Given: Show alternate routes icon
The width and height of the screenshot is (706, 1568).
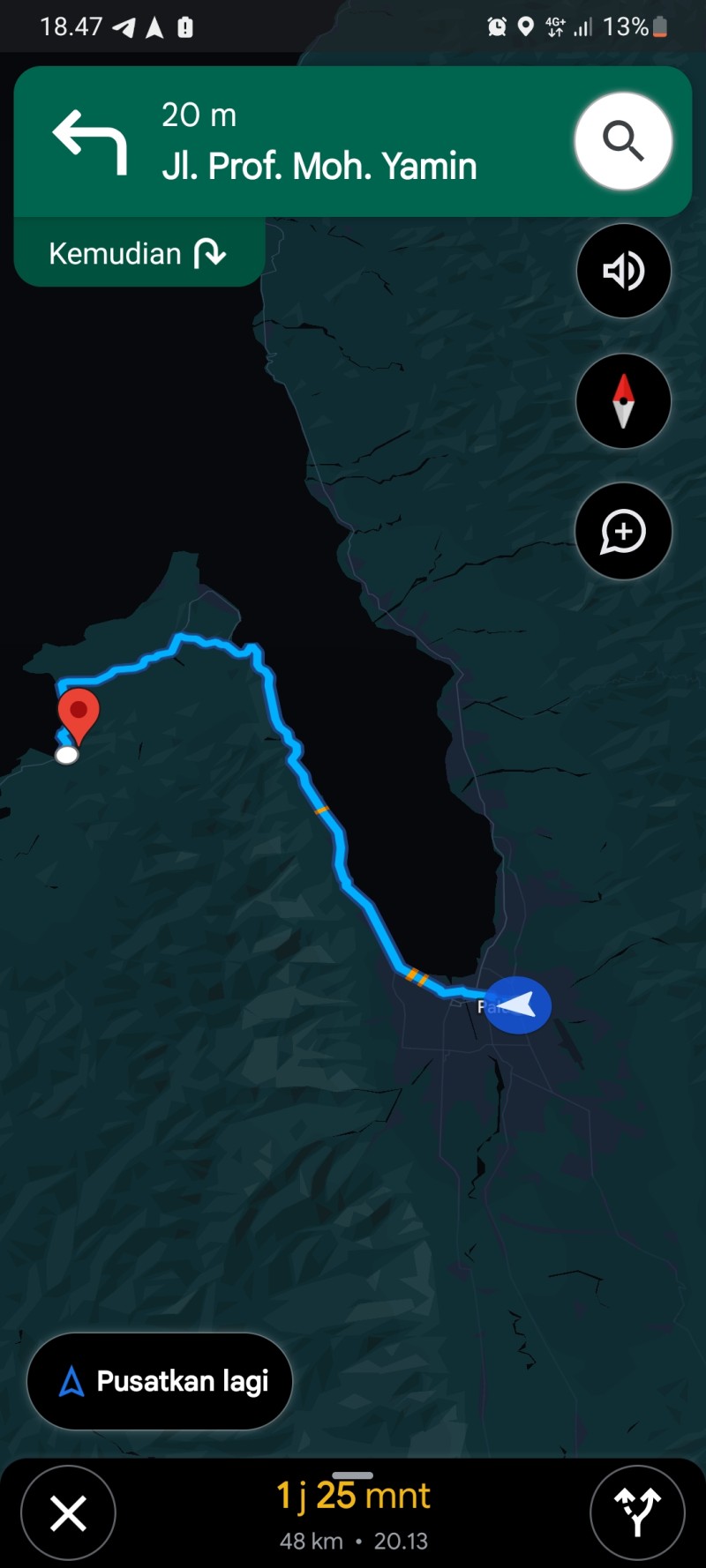Looking at the screenshot, I should pyautogui.click(x=637, y=1513).
